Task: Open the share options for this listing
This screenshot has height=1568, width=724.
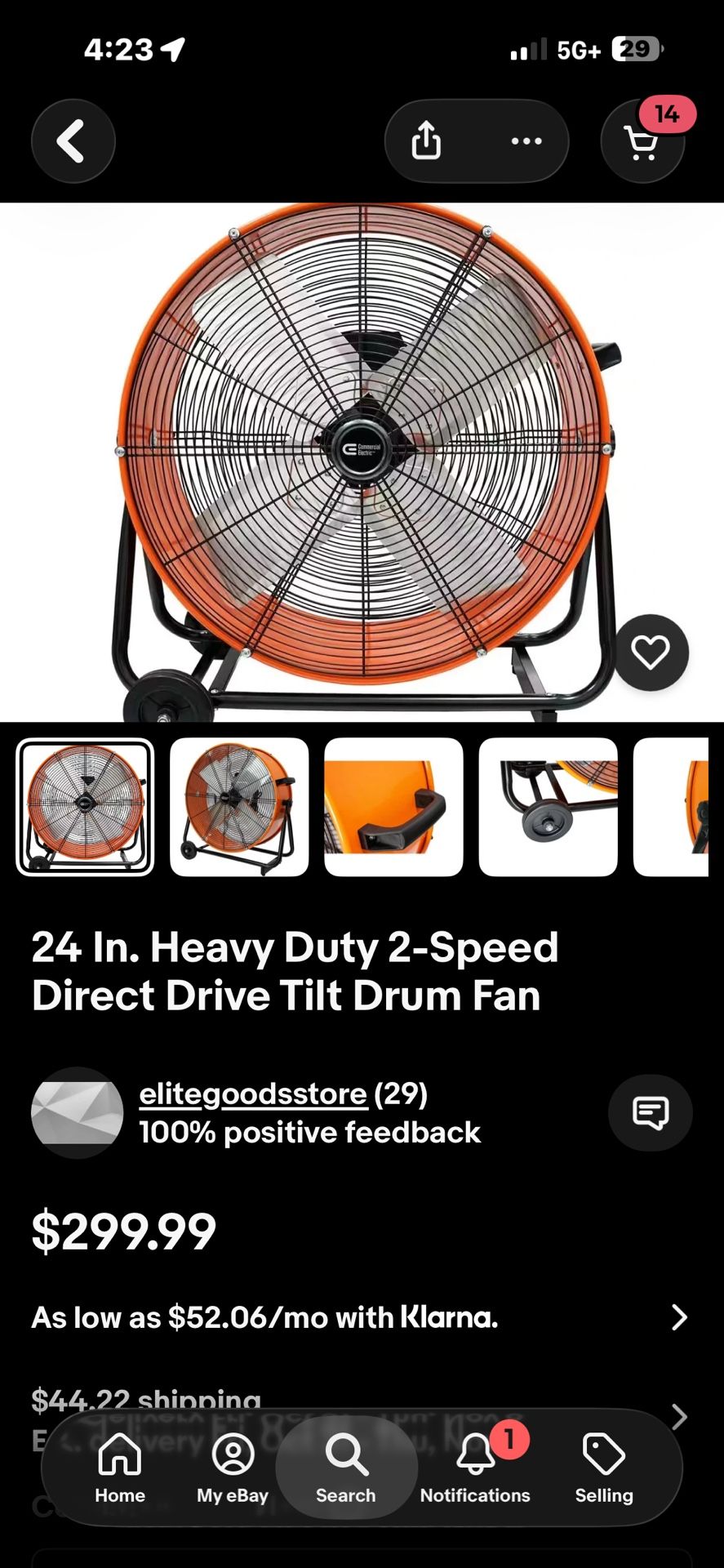Action: click(424, 140)
